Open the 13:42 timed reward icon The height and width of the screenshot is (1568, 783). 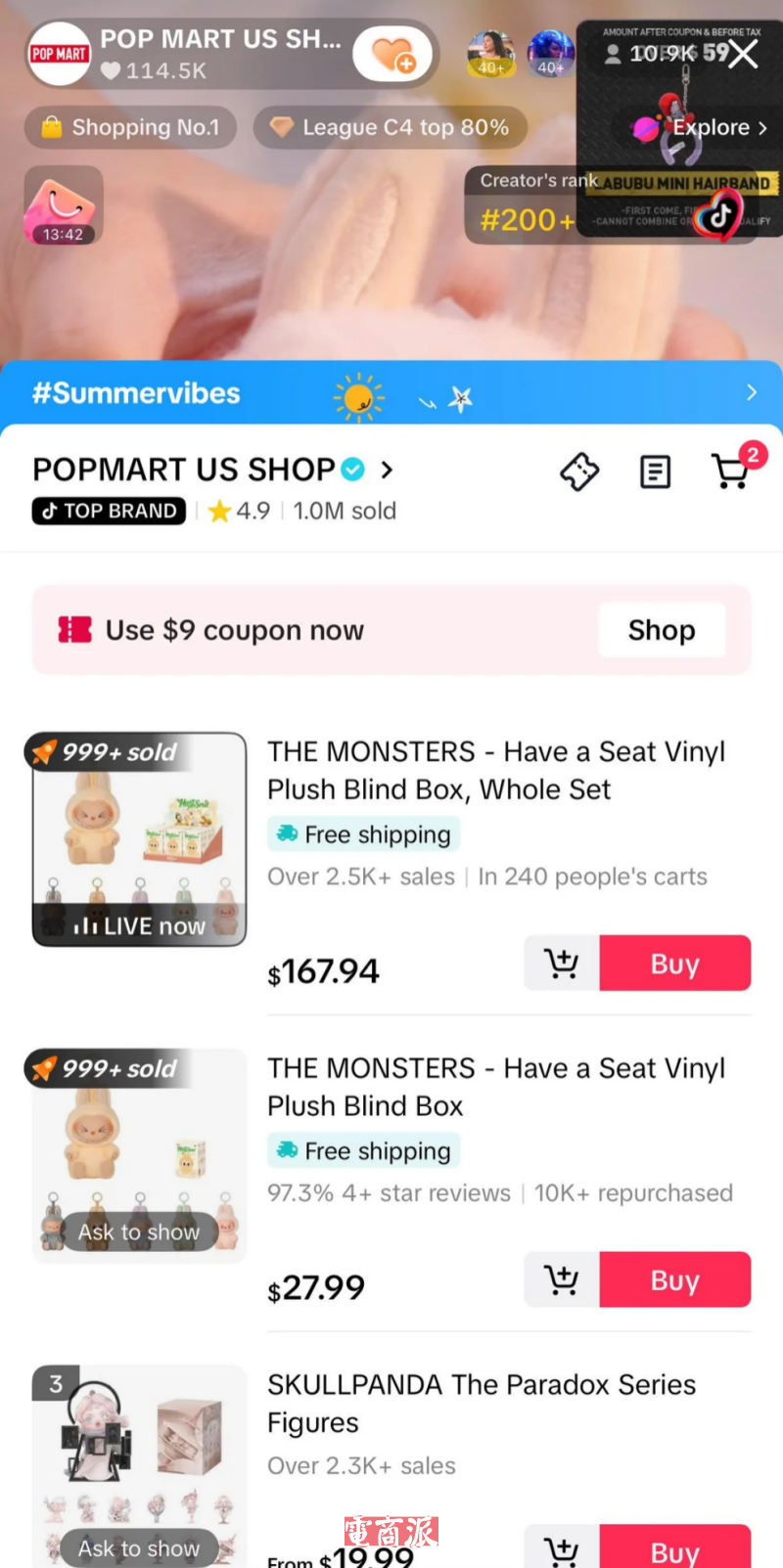tap(64, 205)
